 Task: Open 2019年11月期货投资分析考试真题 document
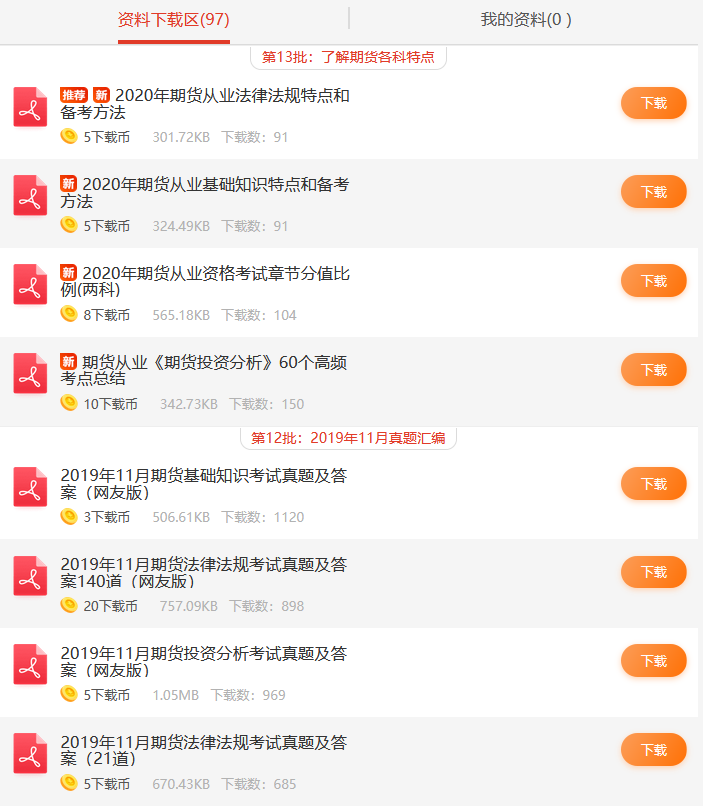(x=204, y=662)
